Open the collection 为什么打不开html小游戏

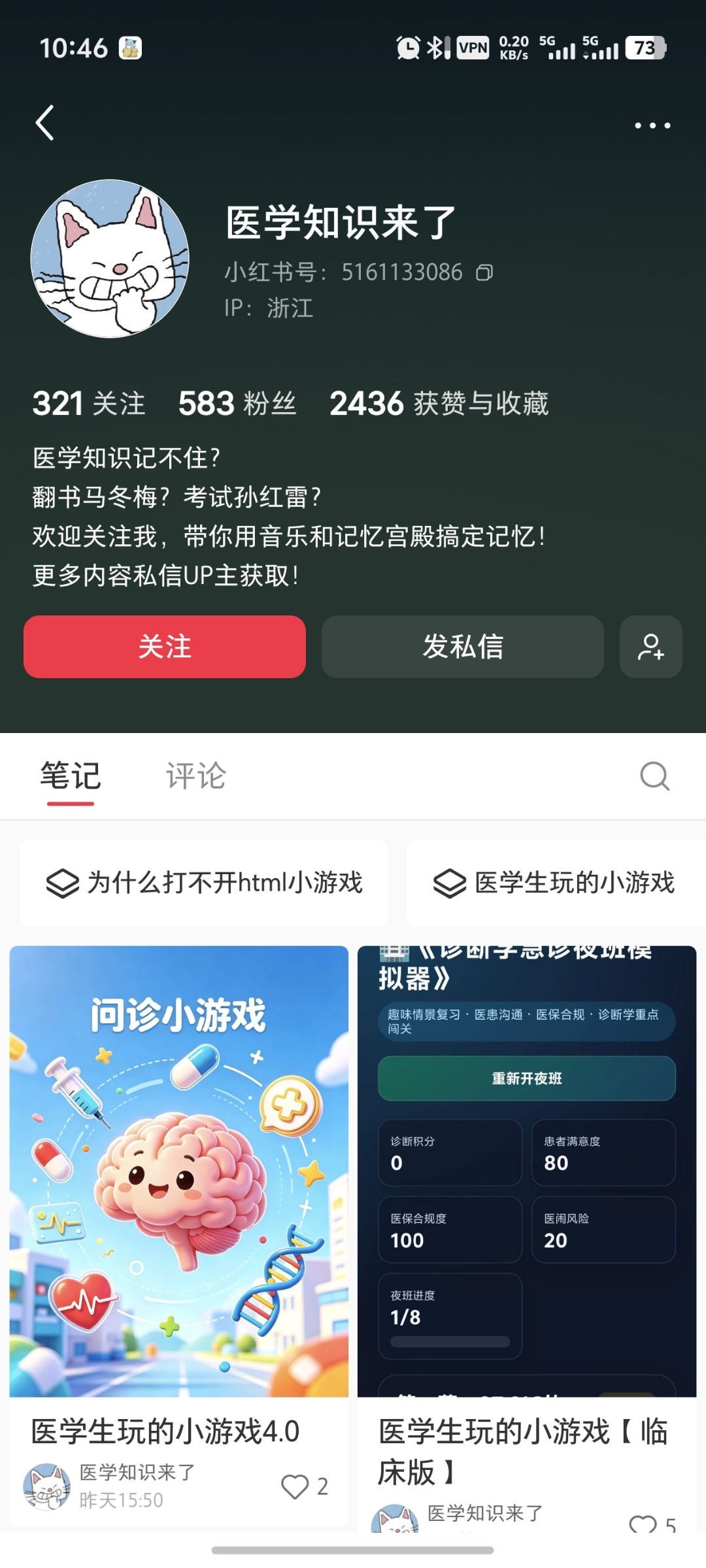click(203, 883)
